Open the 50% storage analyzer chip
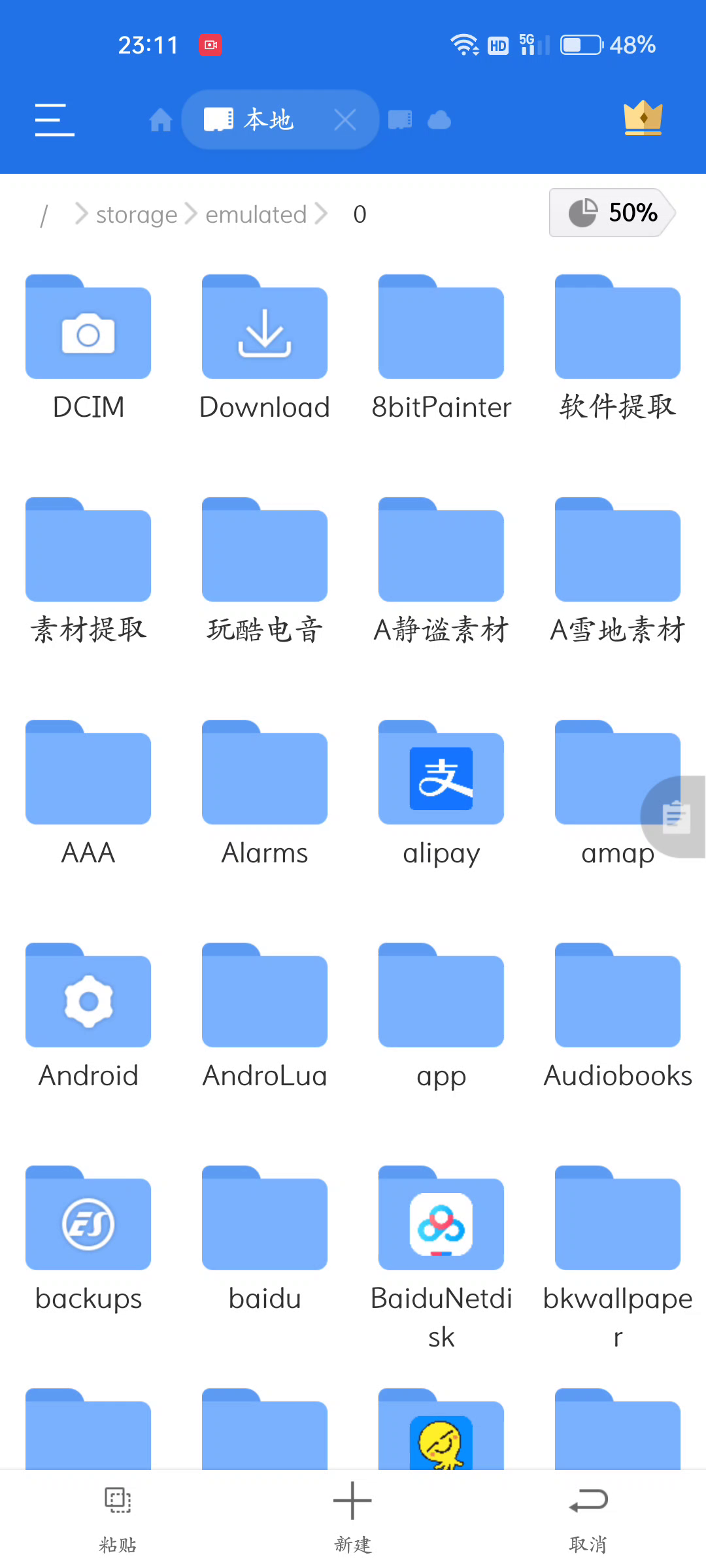The height and width of the screenshot is (1568, 706). coord(612,213)
